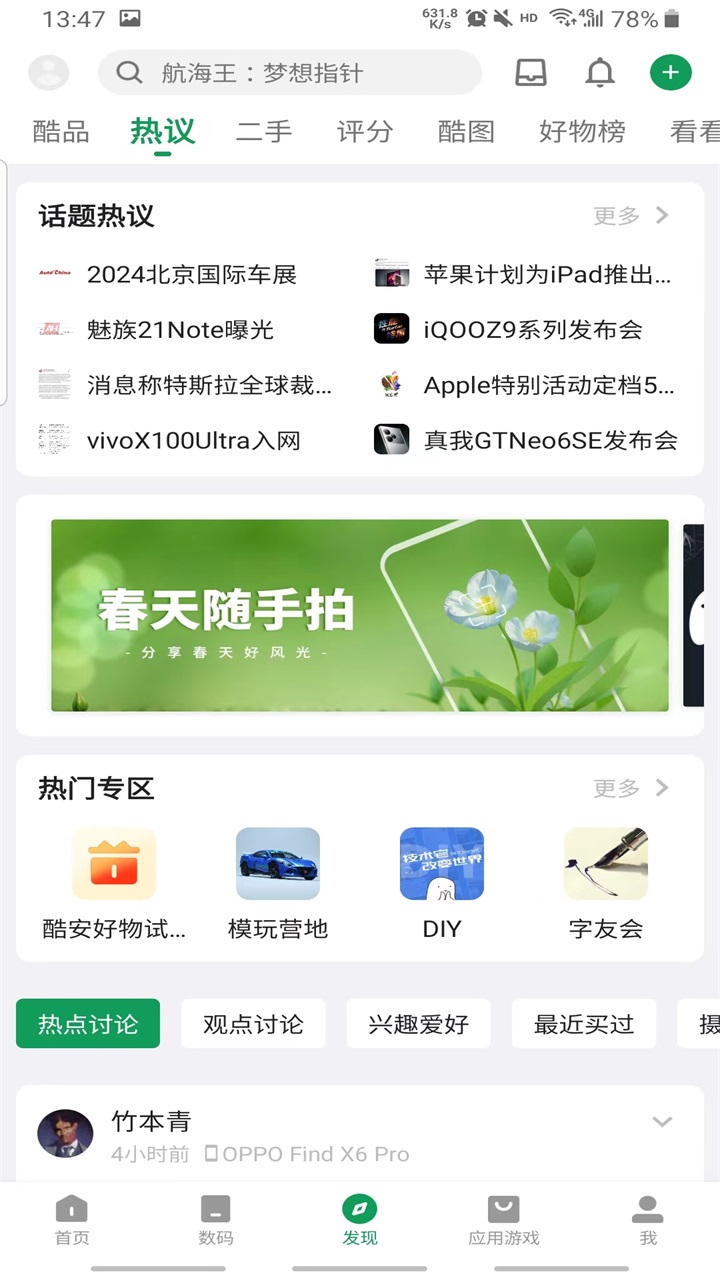Open the 春天随手拍 banner
720x1280 pixels.
coord(360,615)
